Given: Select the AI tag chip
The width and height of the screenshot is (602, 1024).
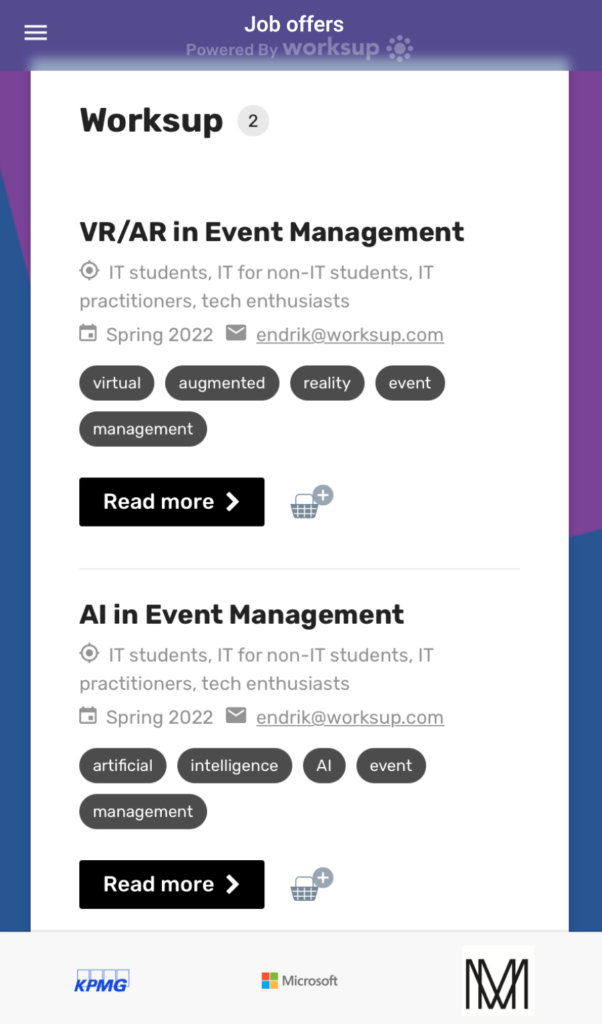Looking at the screenshot, I should (324, 765).
